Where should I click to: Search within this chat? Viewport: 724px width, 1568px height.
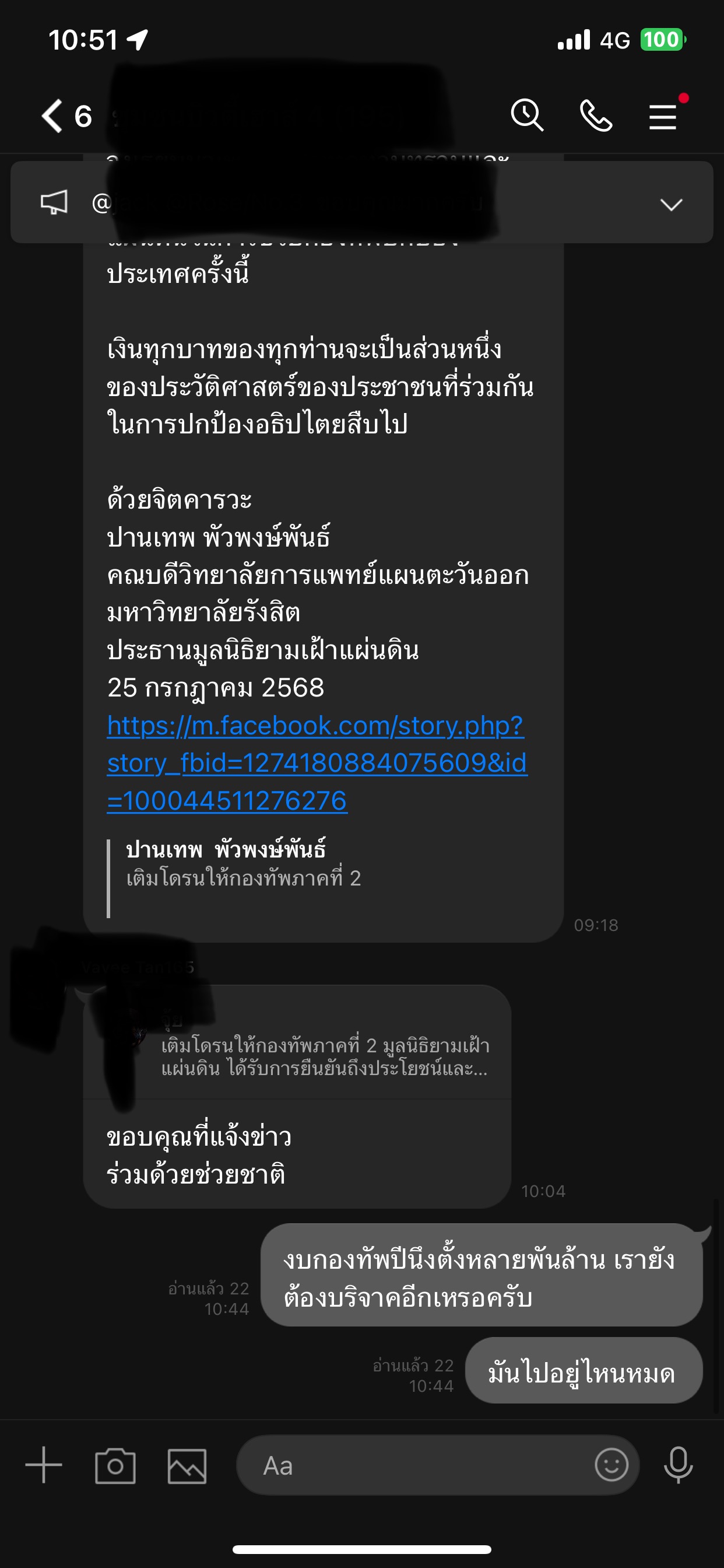click(x=526, y=116)
